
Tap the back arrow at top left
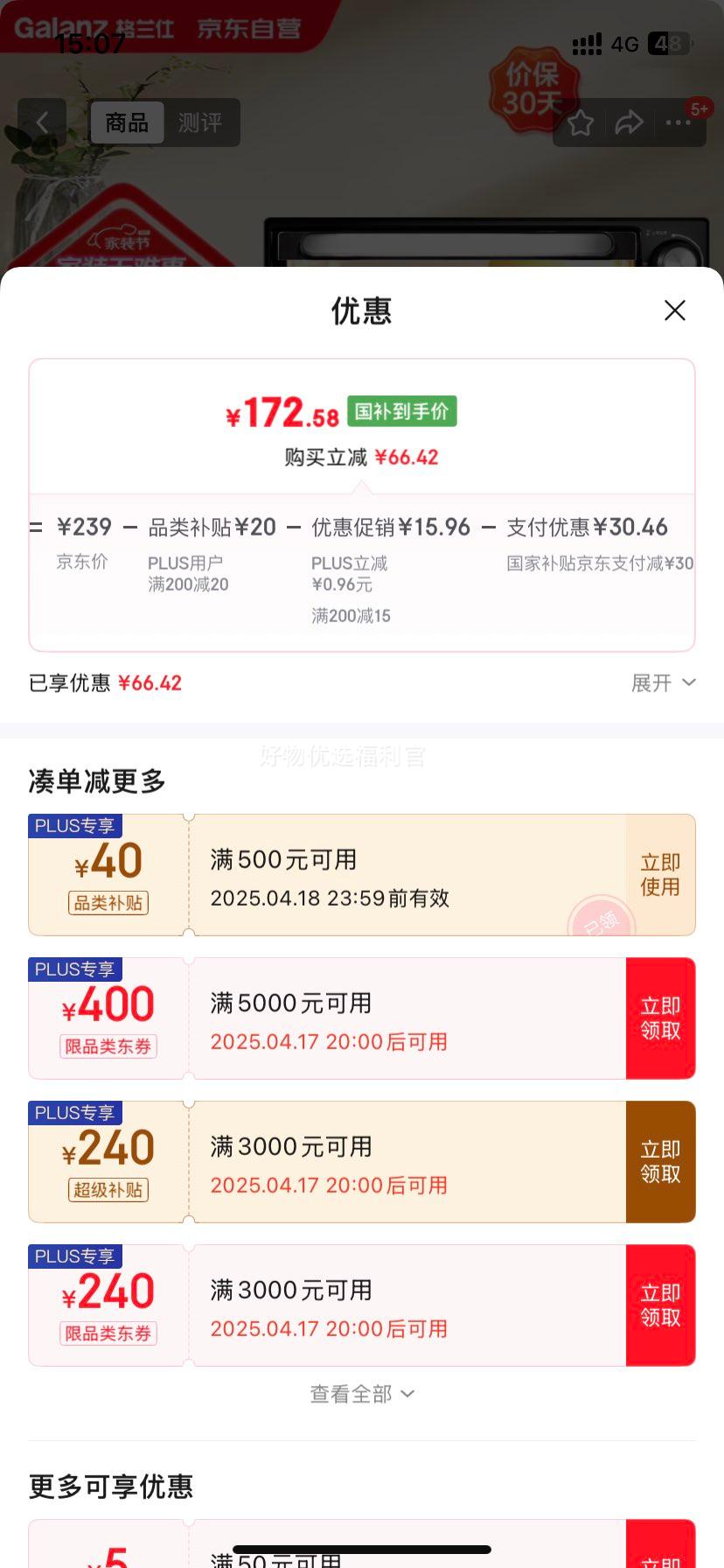point(43,122)
